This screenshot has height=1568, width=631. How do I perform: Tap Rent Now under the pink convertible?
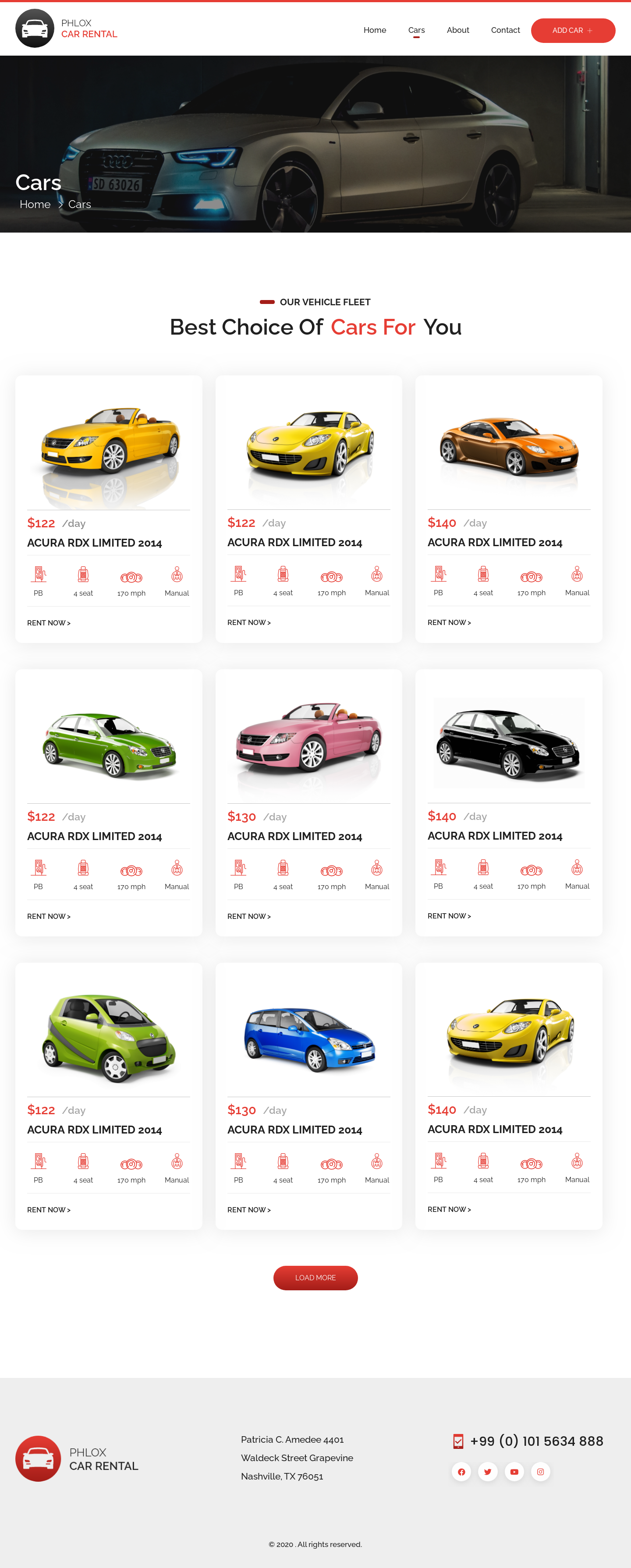tap(248, 916)
